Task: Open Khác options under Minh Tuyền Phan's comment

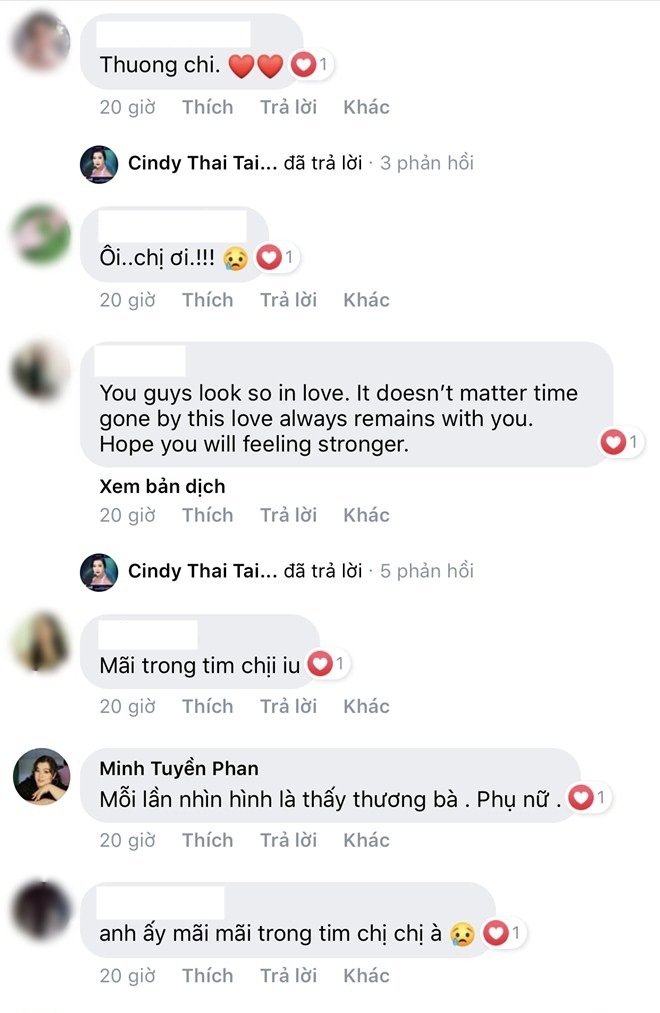Action: 366,840
